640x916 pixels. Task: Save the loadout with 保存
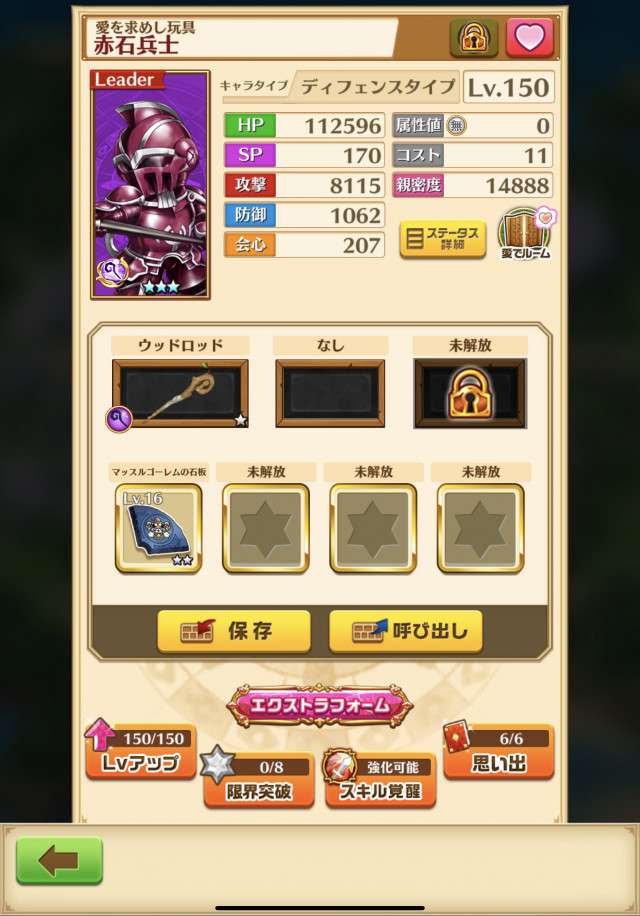pos(234,631)
